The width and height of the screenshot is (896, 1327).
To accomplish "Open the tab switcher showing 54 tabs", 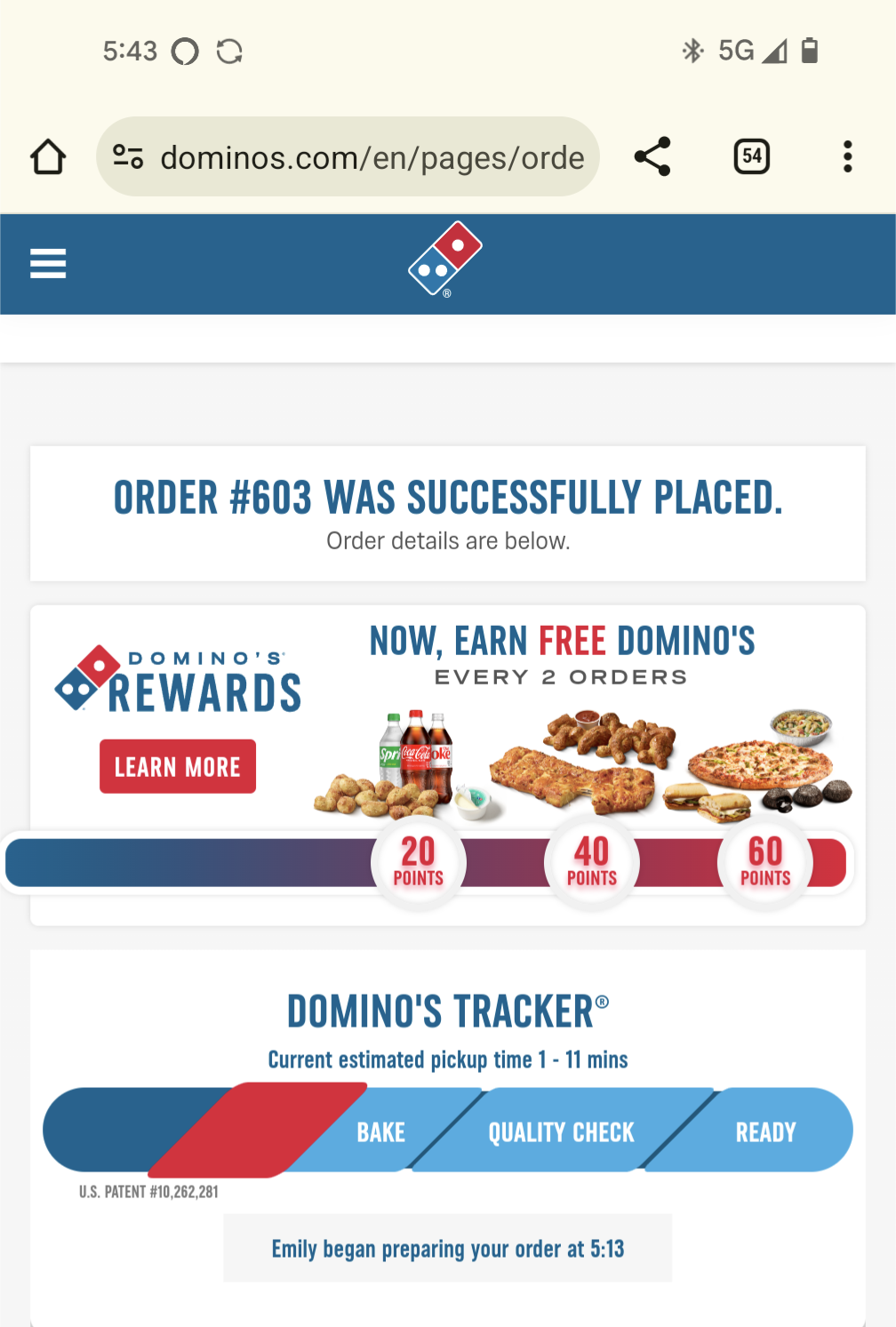I will [751, 157].
